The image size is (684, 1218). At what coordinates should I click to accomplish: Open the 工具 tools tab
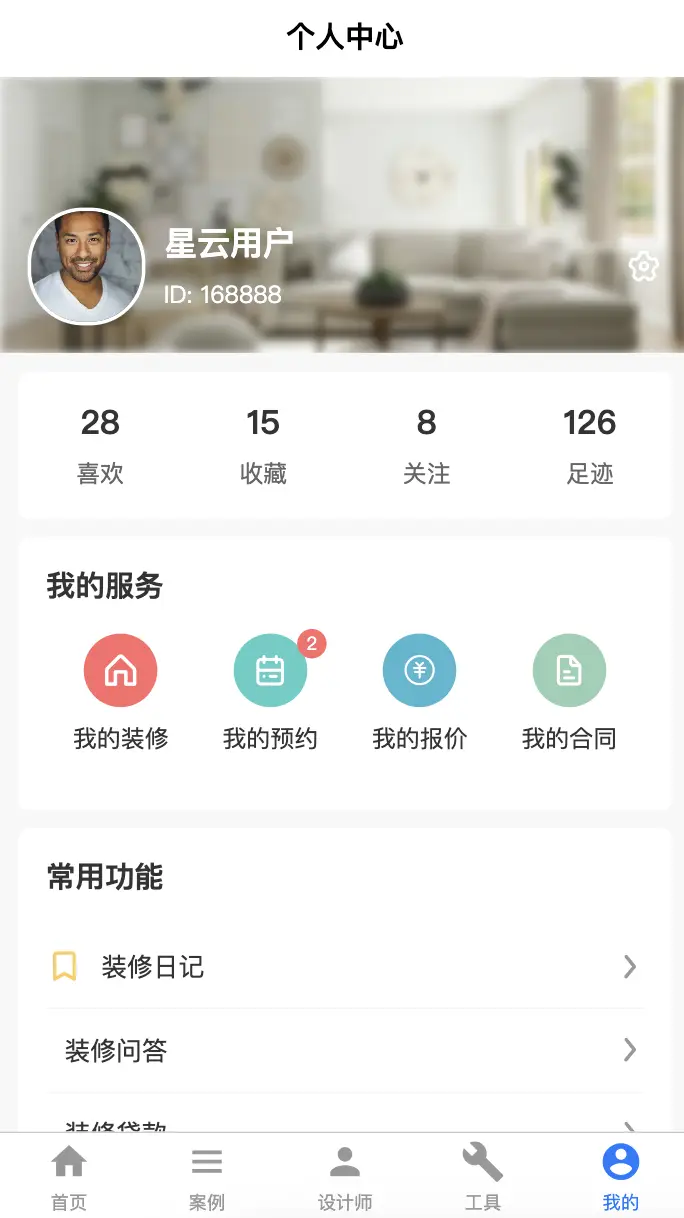483,1177
